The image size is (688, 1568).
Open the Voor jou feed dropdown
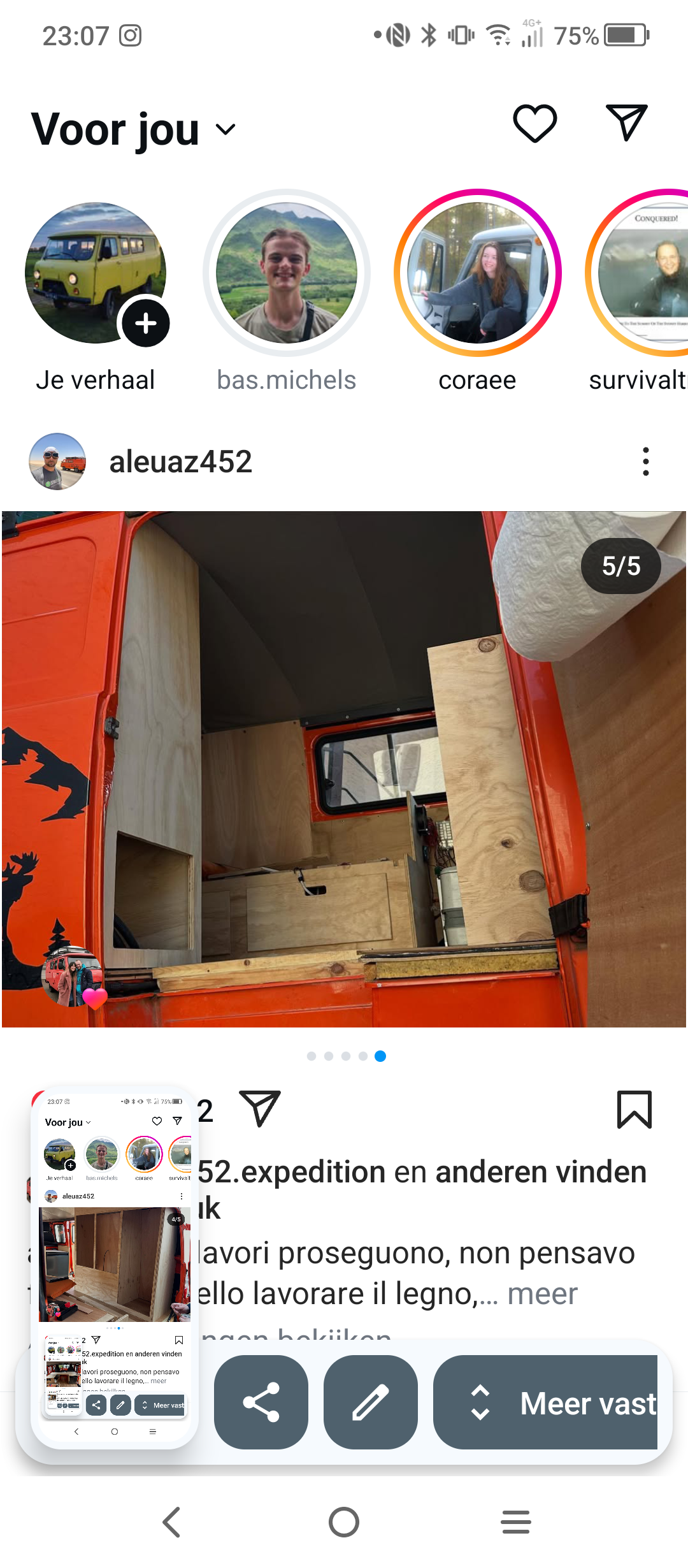coord(134,129)
